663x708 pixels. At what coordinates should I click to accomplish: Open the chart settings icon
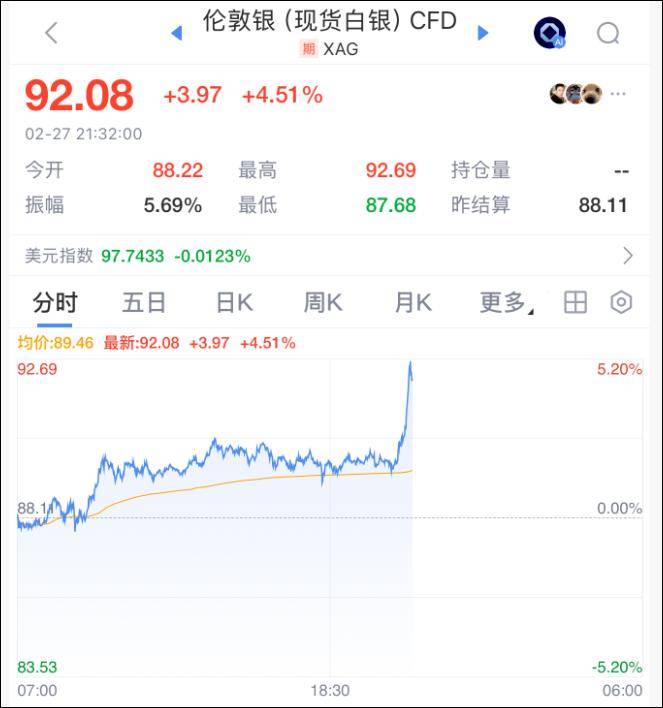pos(622,303)
